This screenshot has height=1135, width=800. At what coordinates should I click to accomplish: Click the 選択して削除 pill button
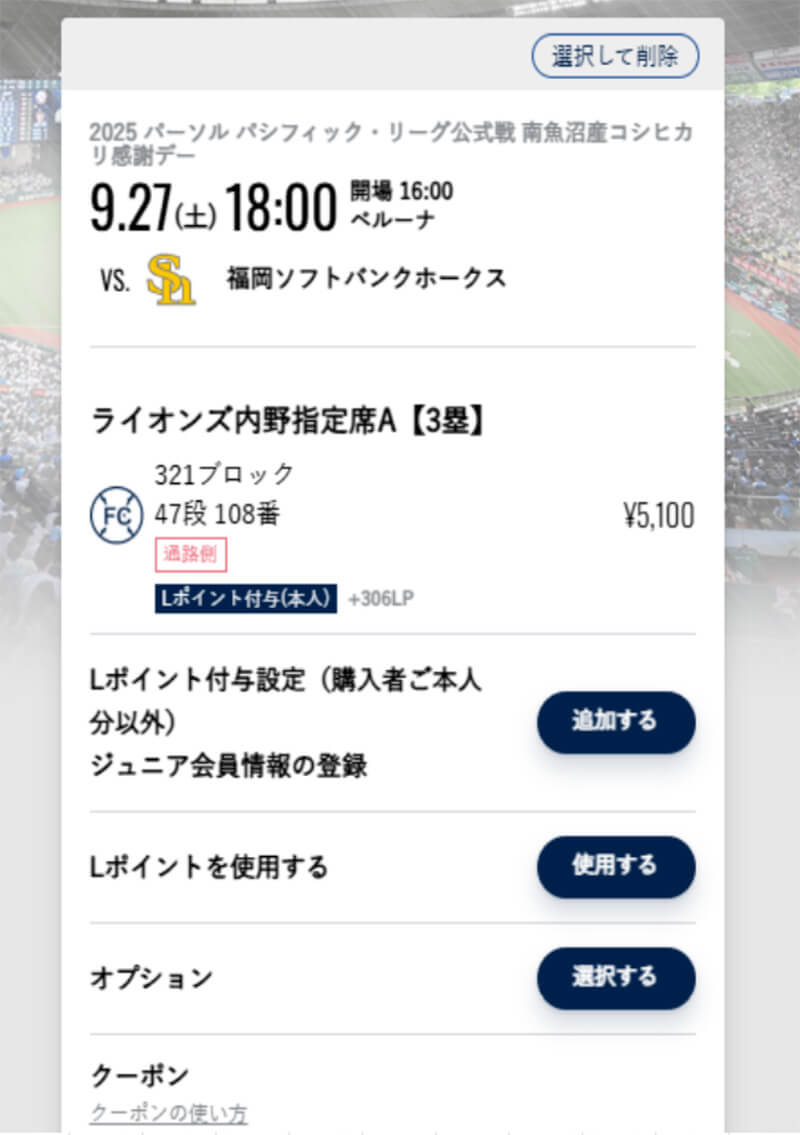614,56
